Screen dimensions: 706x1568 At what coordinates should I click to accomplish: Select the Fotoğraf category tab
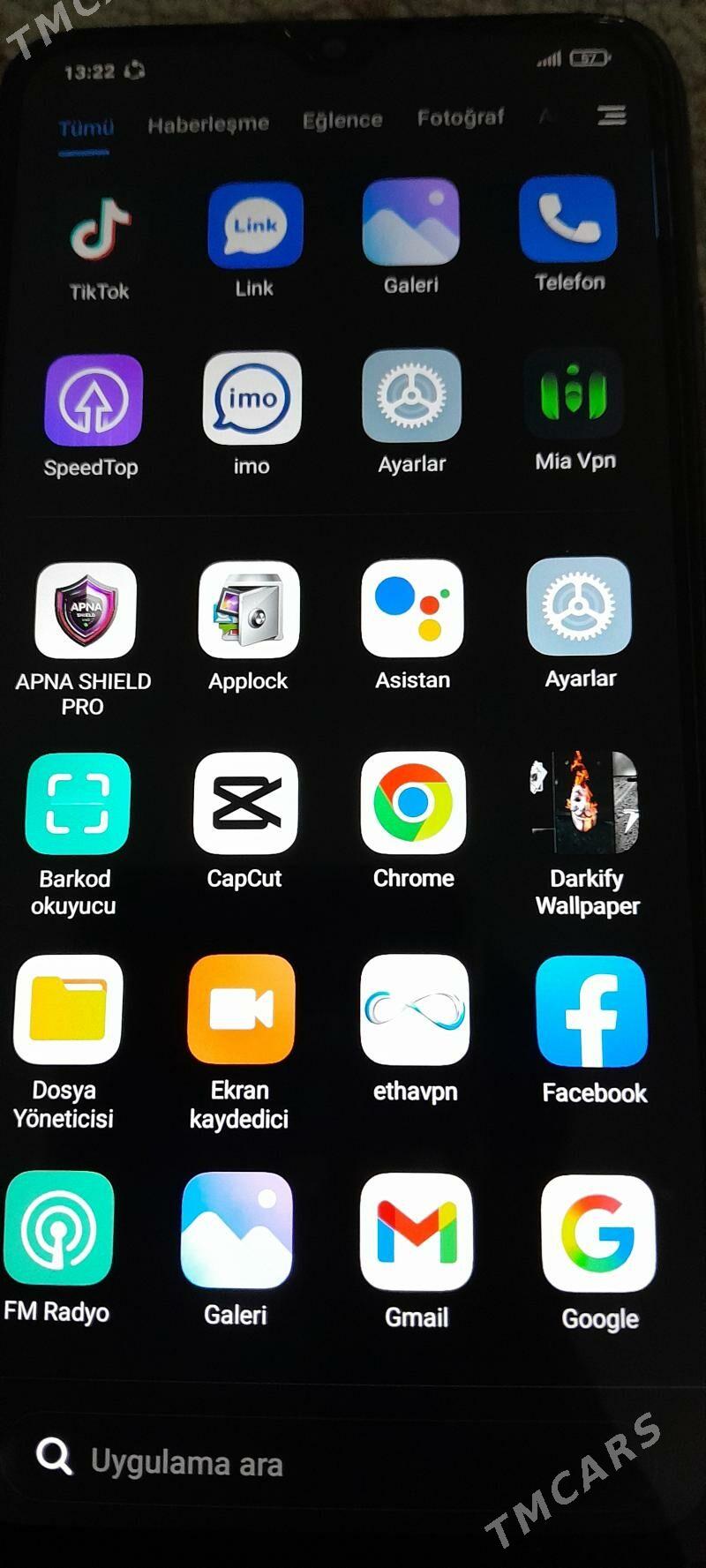pyautogui.click(x=460, y=117)
